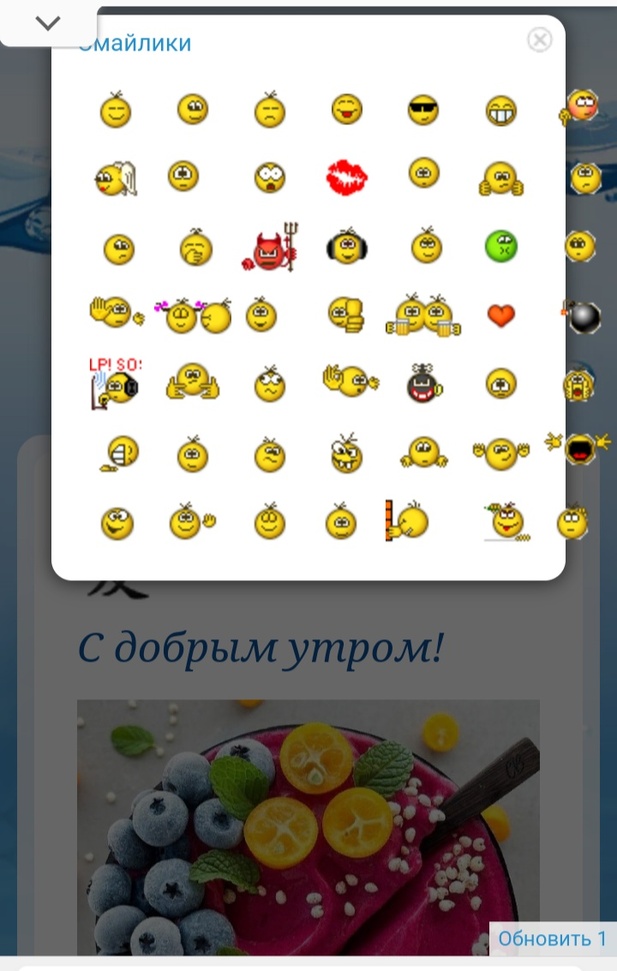Add the red heart smiley
The image size is (617, 971).
coord(501,316)
